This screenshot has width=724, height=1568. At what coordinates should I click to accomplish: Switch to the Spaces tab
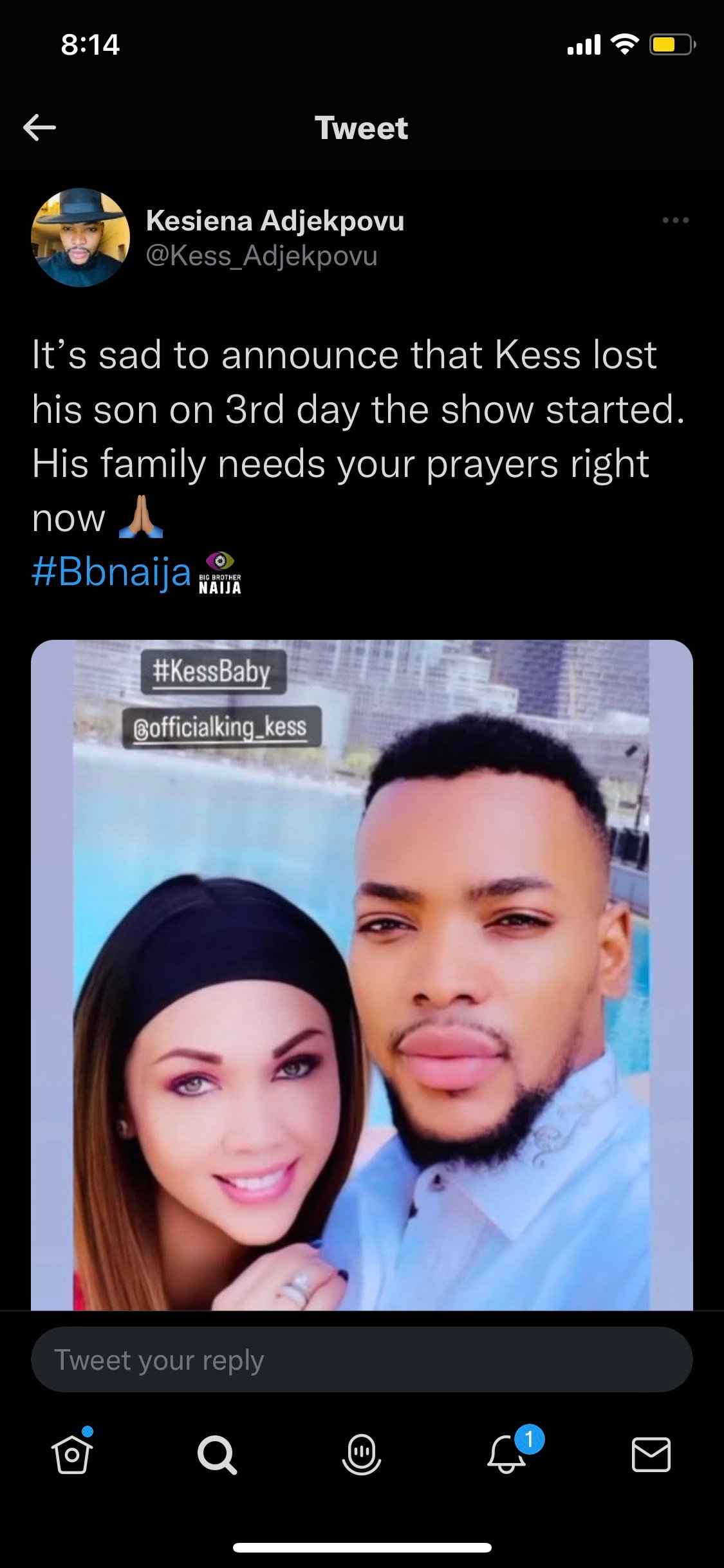point(362,1455)
